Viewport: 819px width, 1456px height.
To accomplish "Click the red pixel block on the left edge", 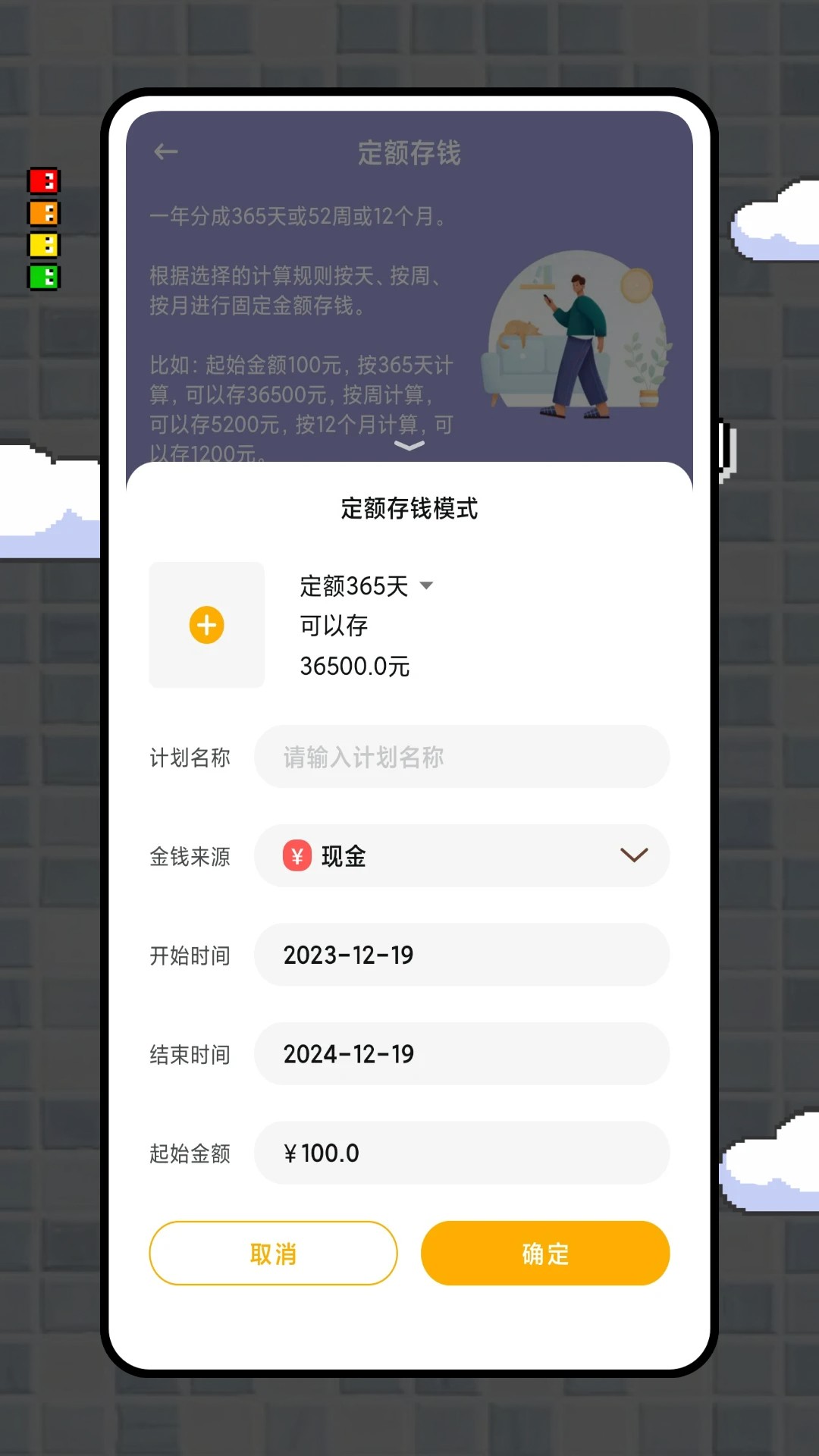I will (x=44, y=180).
